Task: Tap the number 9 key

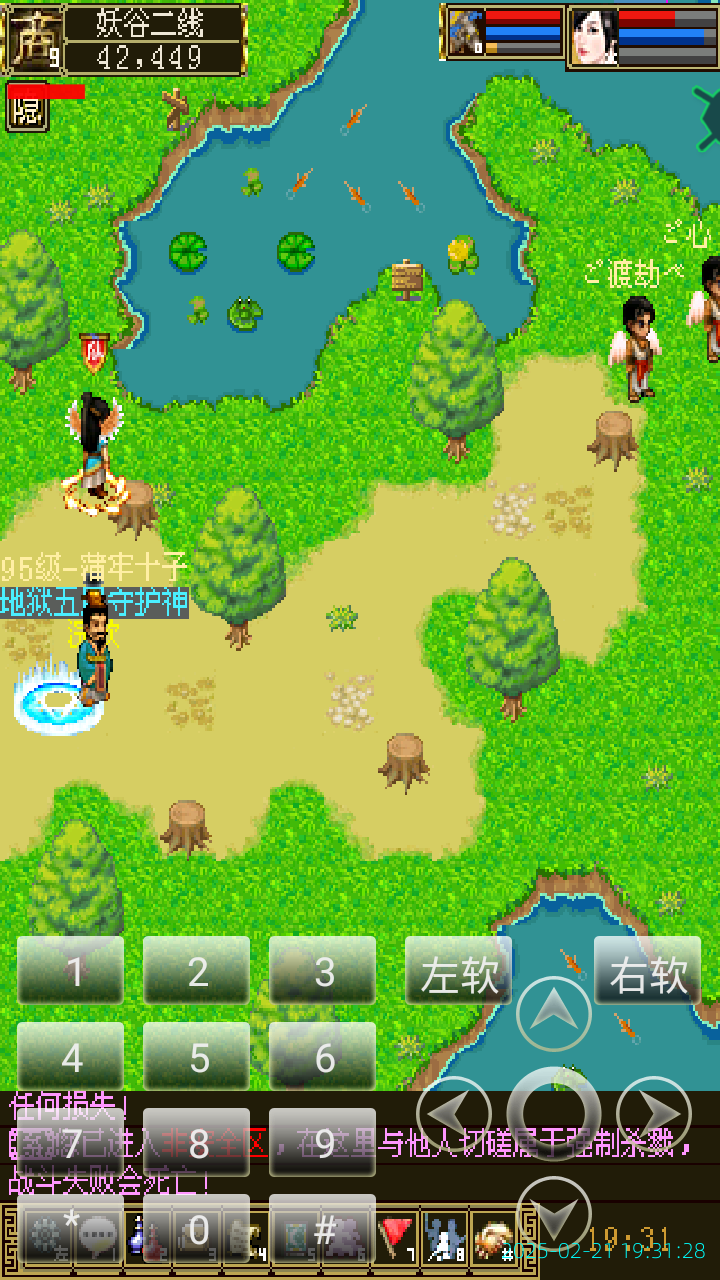Action: point(323,1142)
